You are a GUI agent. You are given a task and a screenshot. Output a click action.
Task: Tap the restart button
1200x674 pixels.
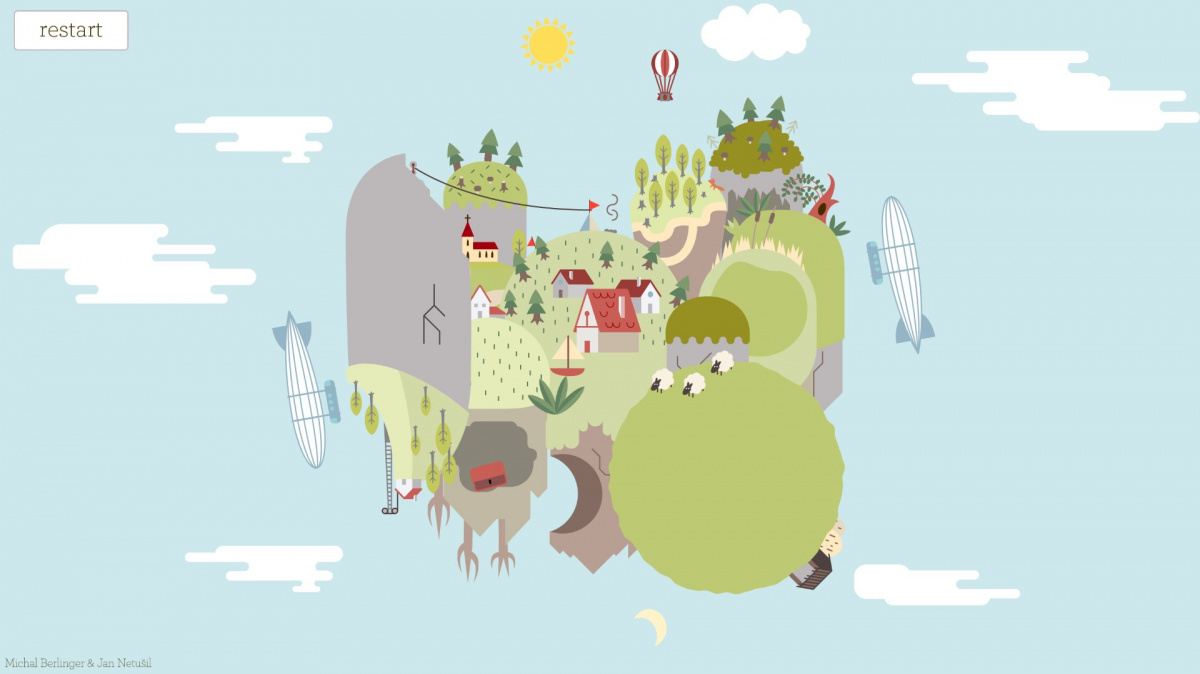coord(71,30)
